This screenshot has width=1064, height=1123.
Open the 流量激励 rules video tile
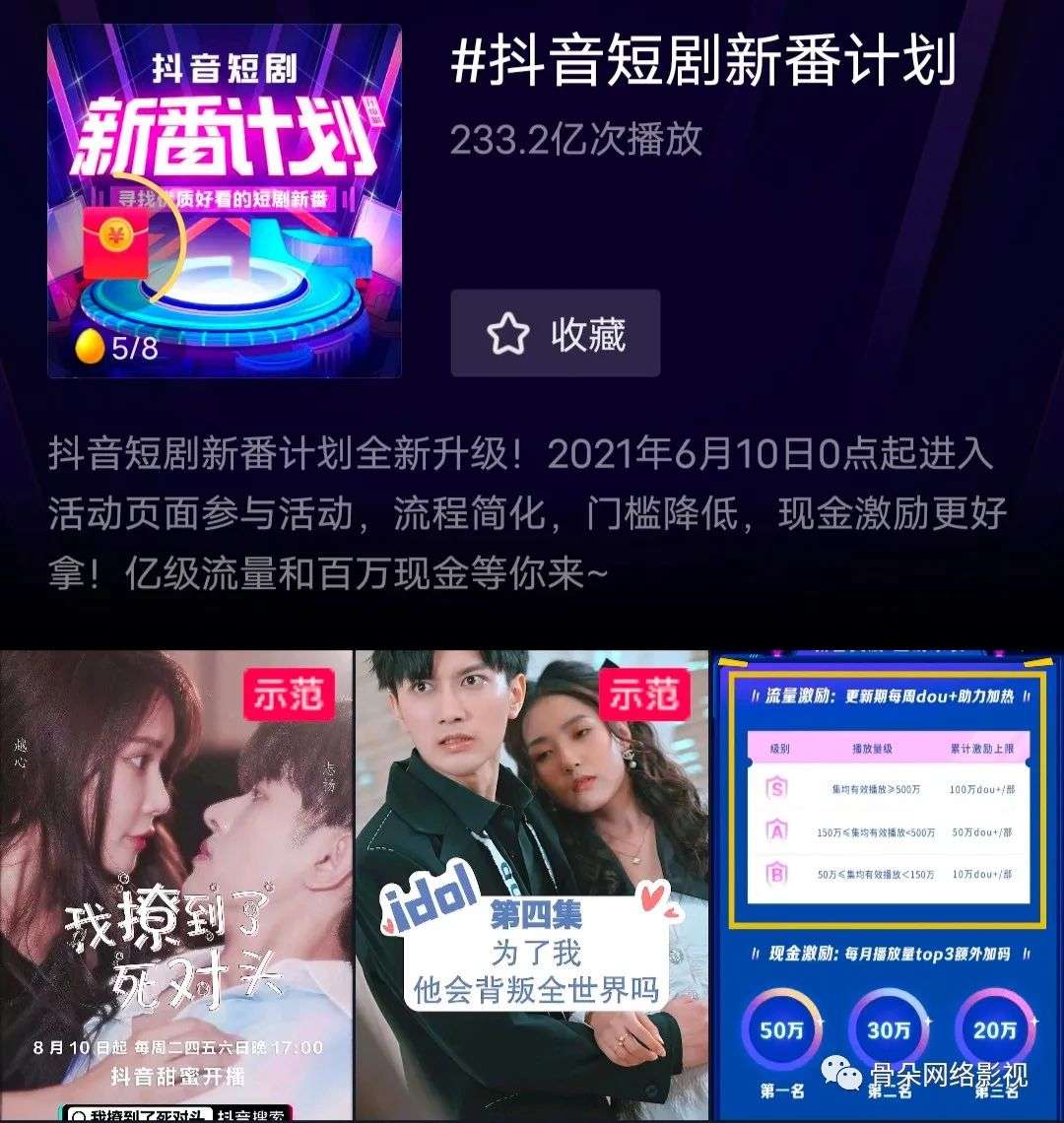pos(887,886)
